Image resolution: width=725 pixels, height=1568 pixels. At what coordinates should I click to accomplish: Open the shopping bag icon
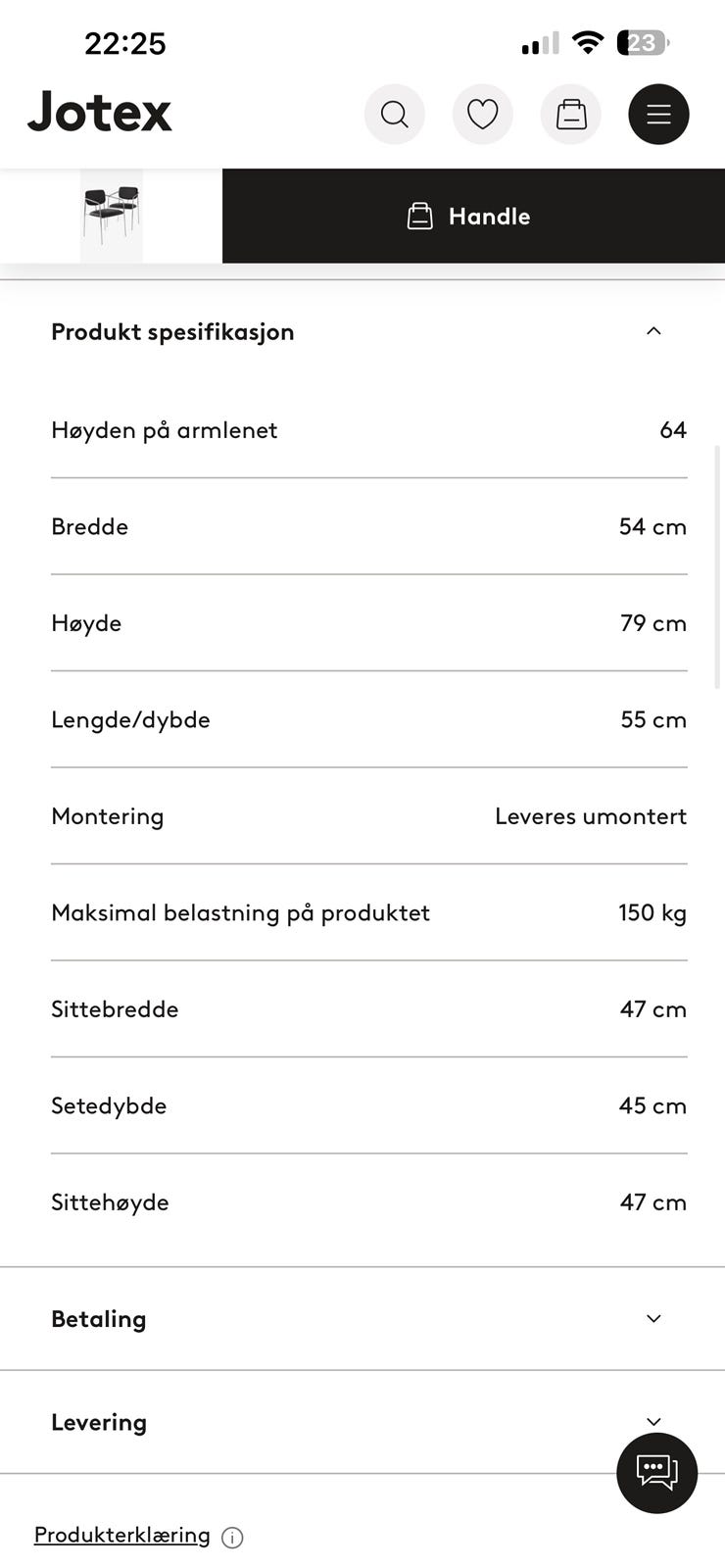pos(571,114)
